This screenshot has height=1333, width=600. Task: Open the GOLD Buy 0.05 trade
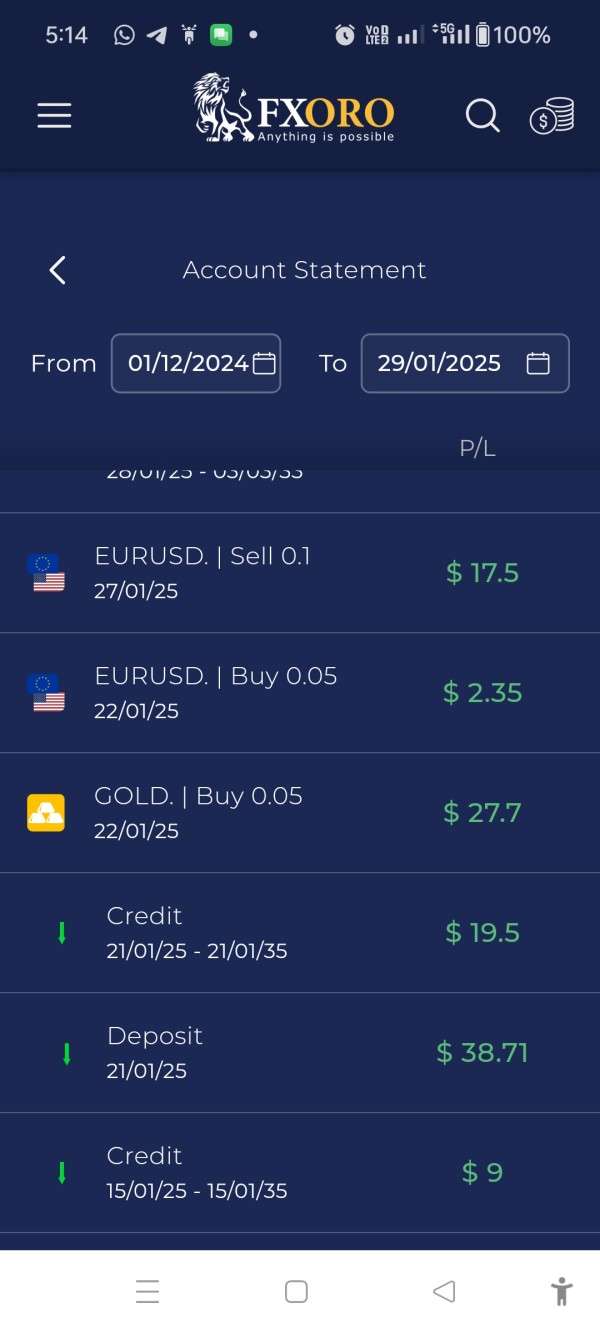click(300, 813)
